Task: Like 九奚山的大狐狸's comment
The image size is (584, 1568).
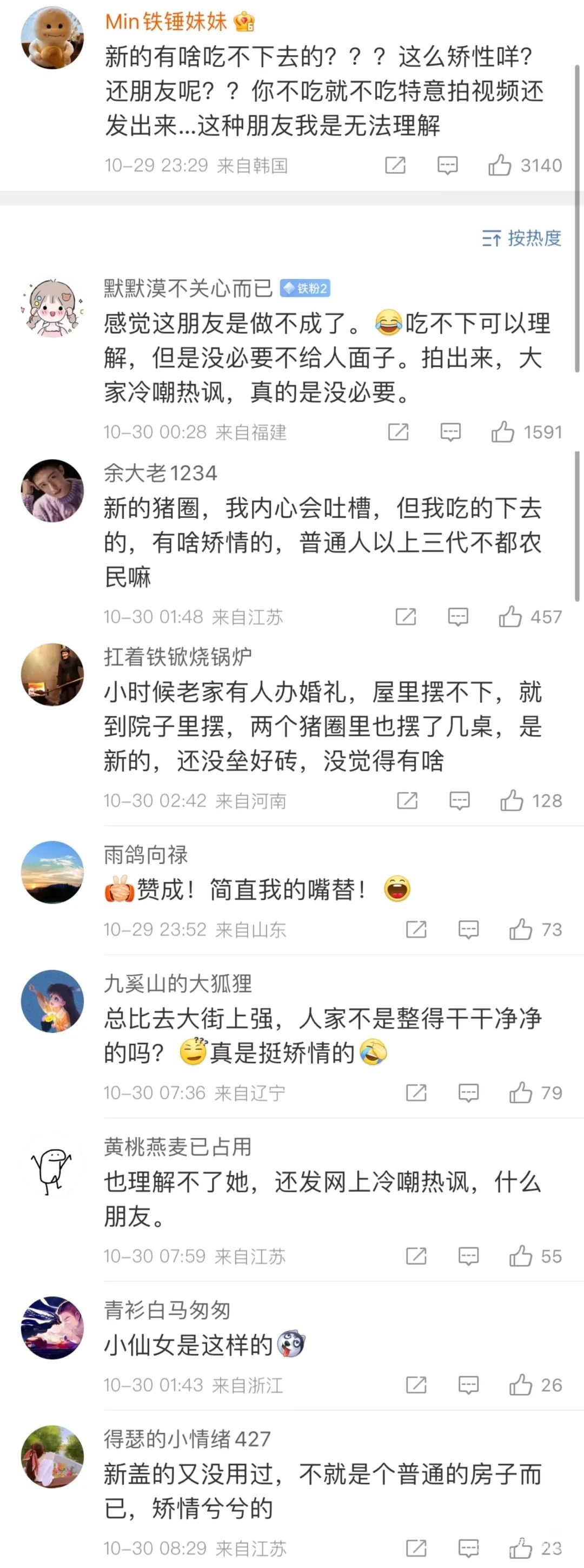Action: [521, 1092]
